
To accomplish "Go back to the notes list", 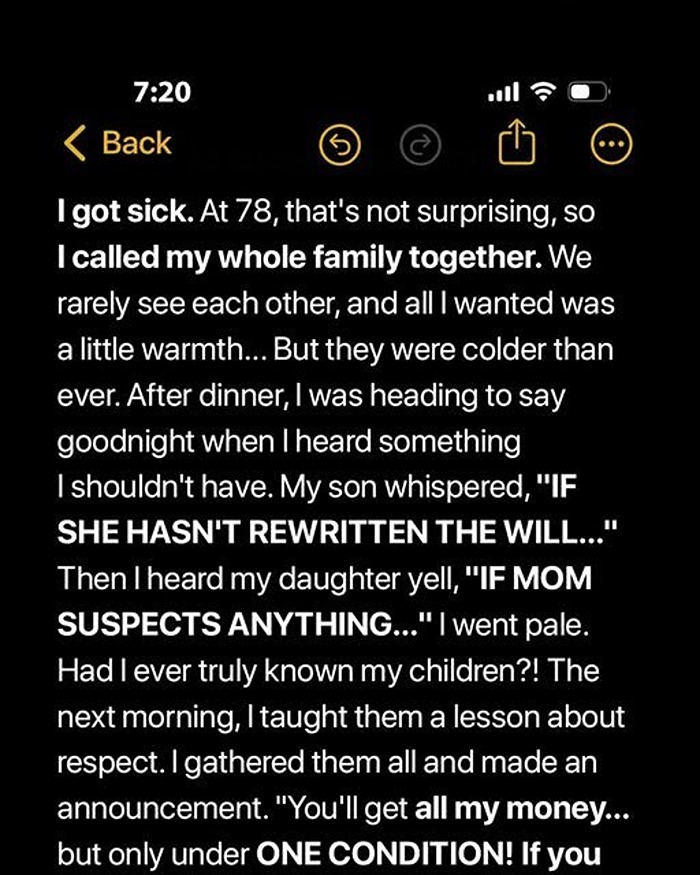I will pos(117,144).
